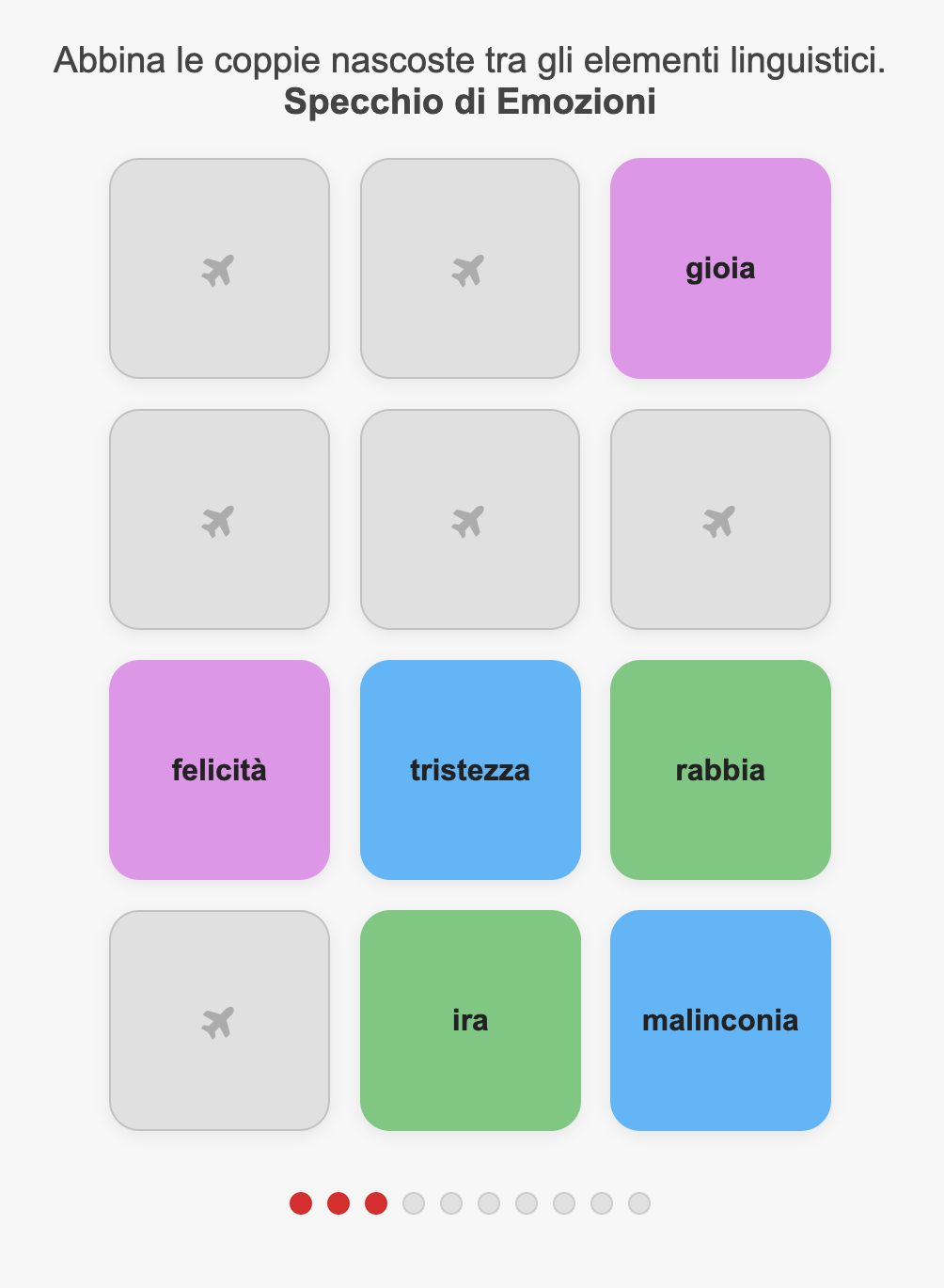Select the rabbia card
Screen dimensions: 944x1288
720,770
